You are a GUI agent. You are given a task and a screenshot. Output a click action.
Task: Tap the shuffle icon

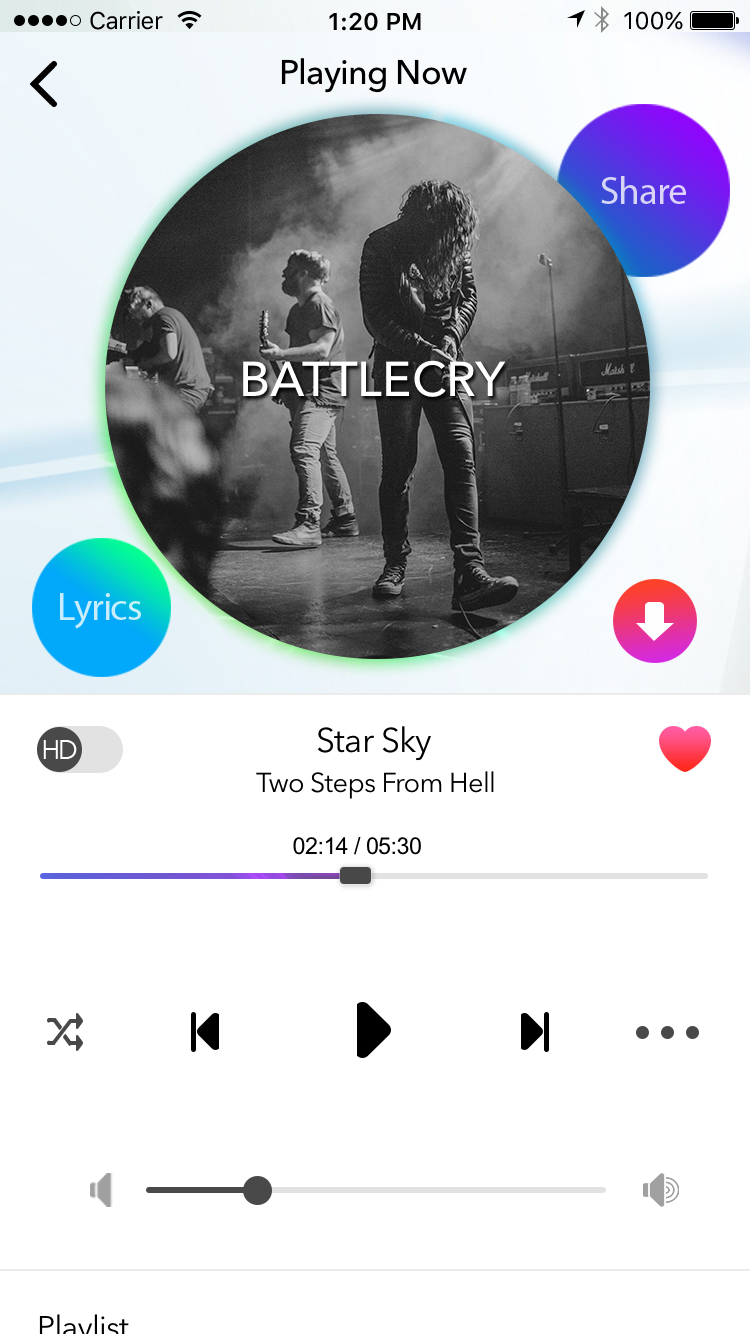click(x=64, y=1031)
